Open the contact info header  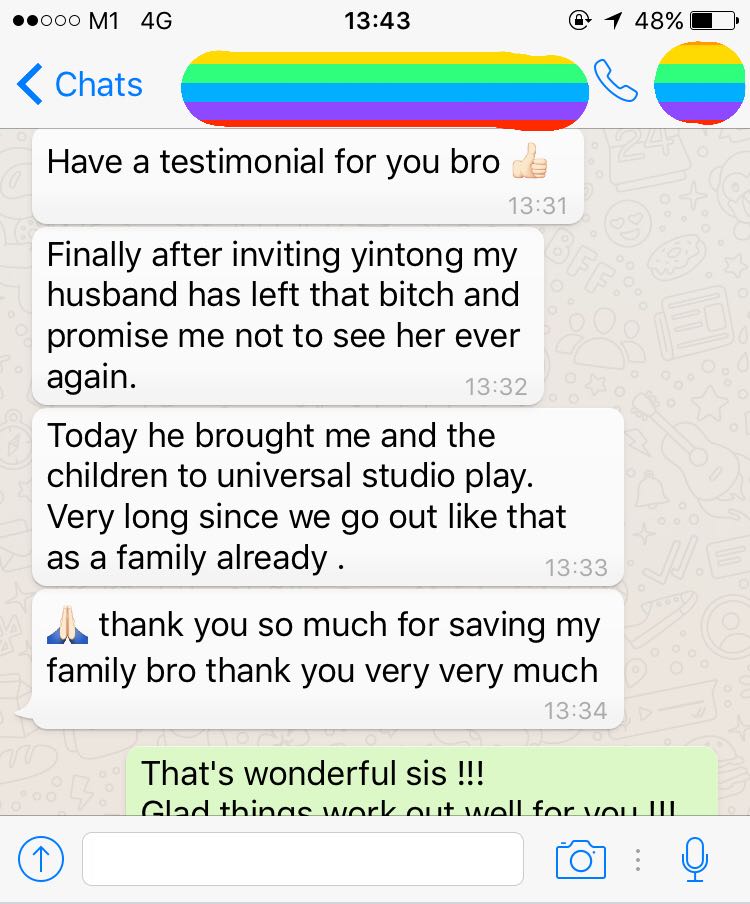click(x=385, y=85)
